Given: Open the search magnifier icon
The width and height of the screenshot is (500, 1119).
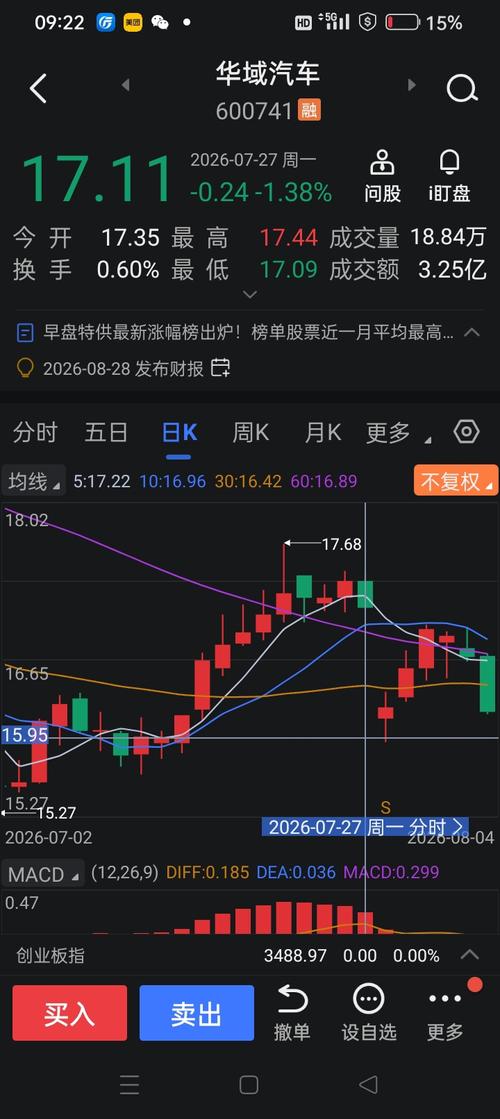Looking at the screenshot, I should [x=461, y=88].
